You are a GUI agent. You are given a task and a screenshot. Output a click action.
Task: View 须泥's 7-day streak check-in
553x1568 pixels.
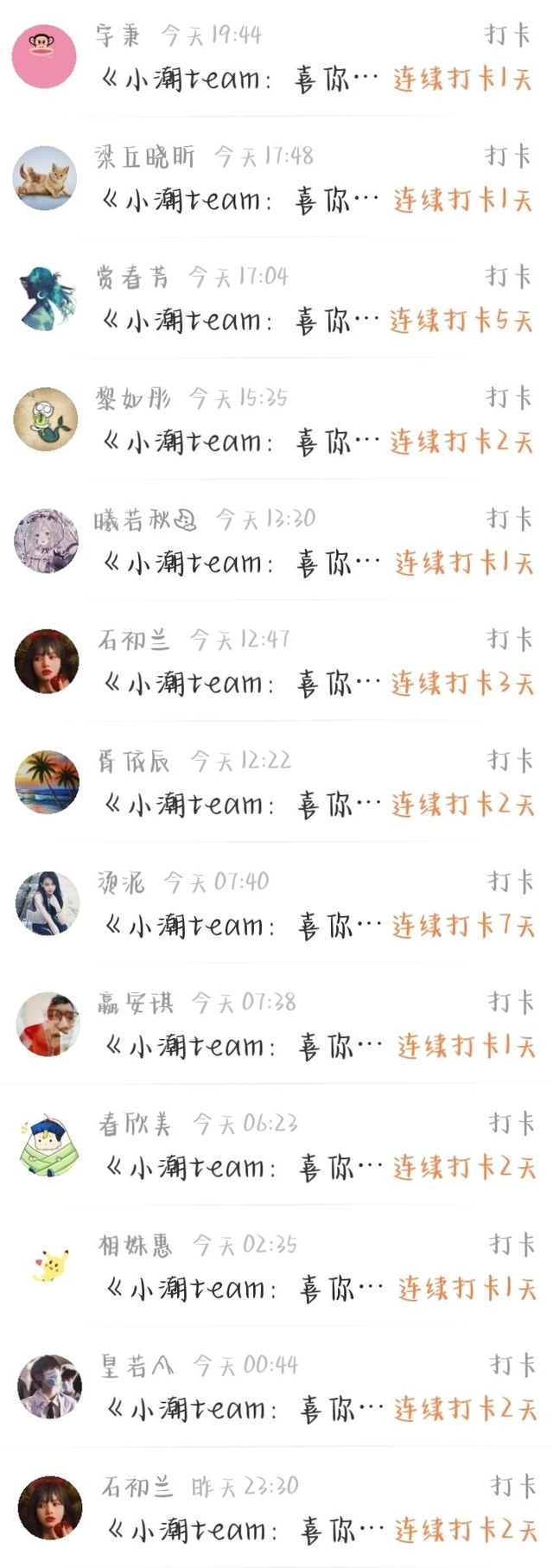[x=276, y=904]
